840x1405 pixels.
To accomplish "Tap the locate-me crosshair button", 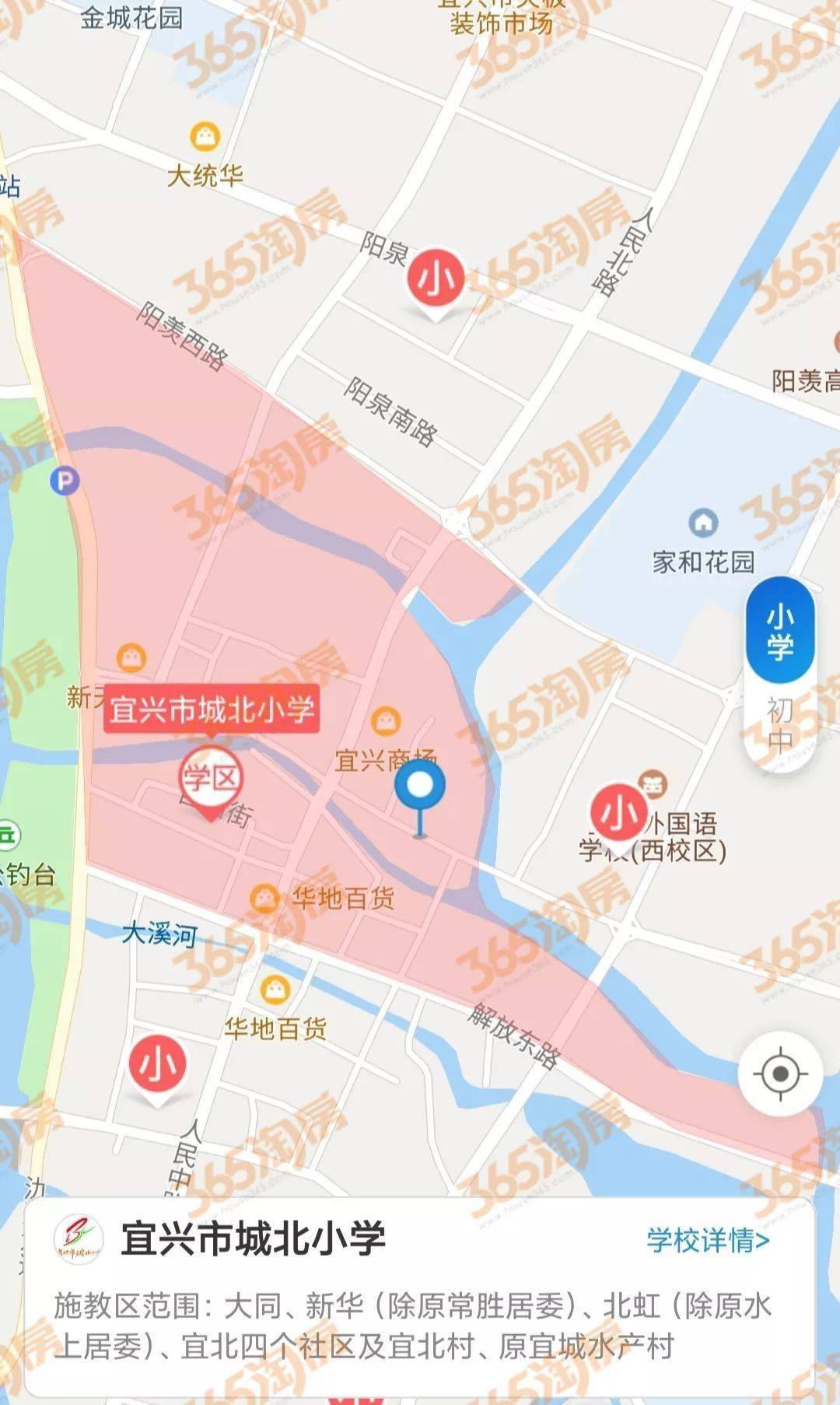I will click(x=780, y=1074).
